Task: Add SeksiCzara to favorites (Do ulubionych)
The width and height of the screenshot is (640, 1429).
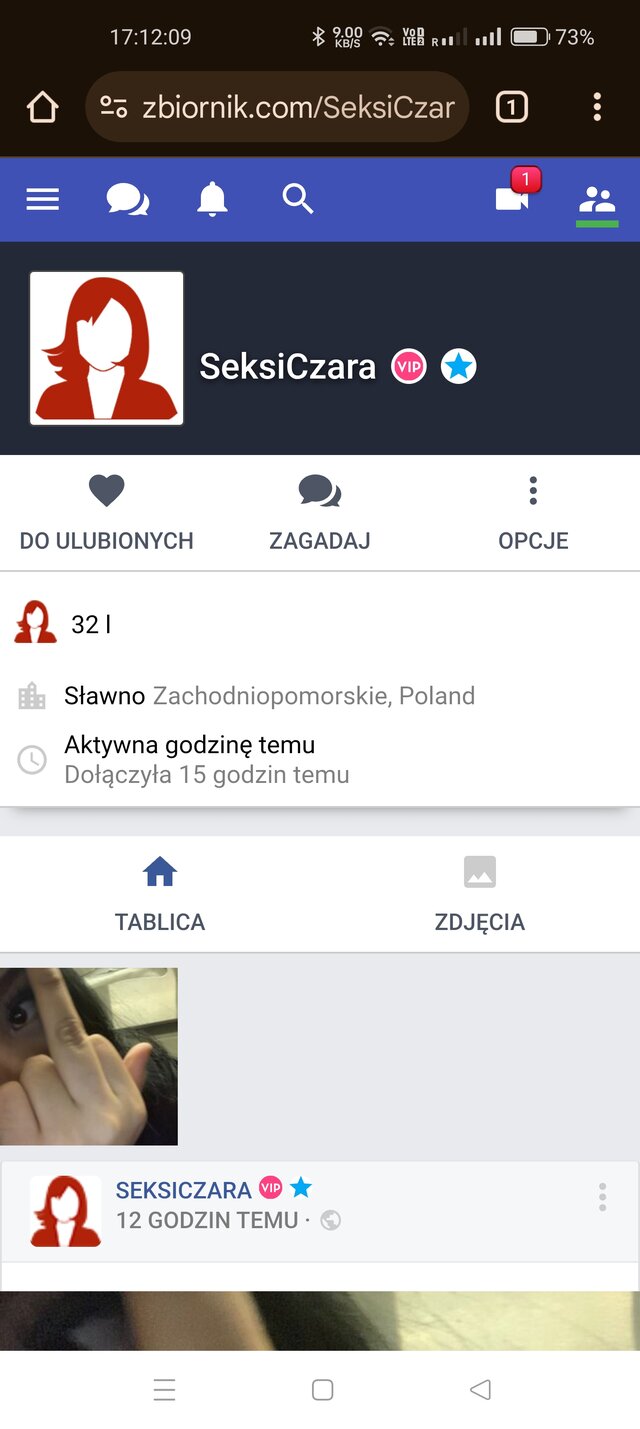Action: point(107,512)
